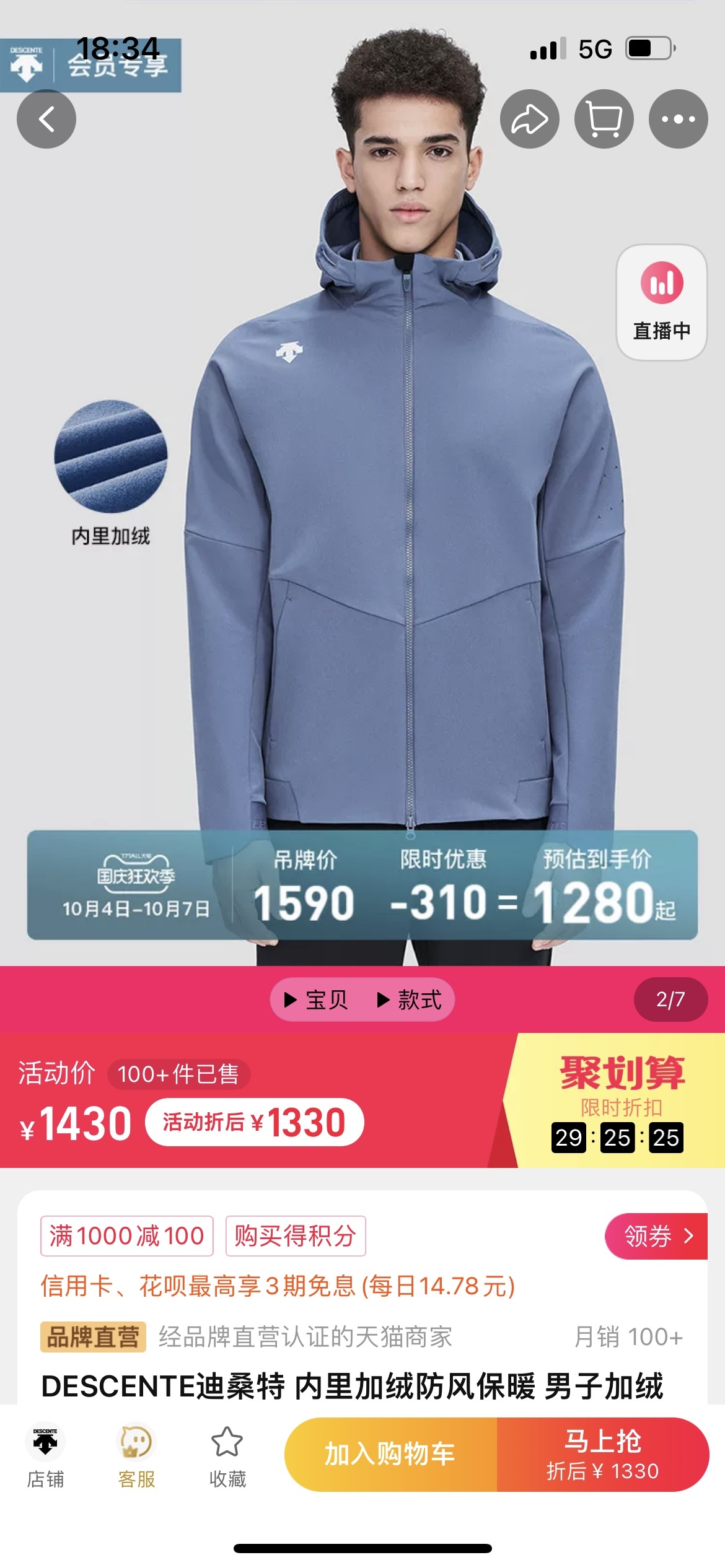The height and width of the screenshot is (1568, 725).
Task: Add item to 收藏 favorites
Action: tap(227, 1455)
